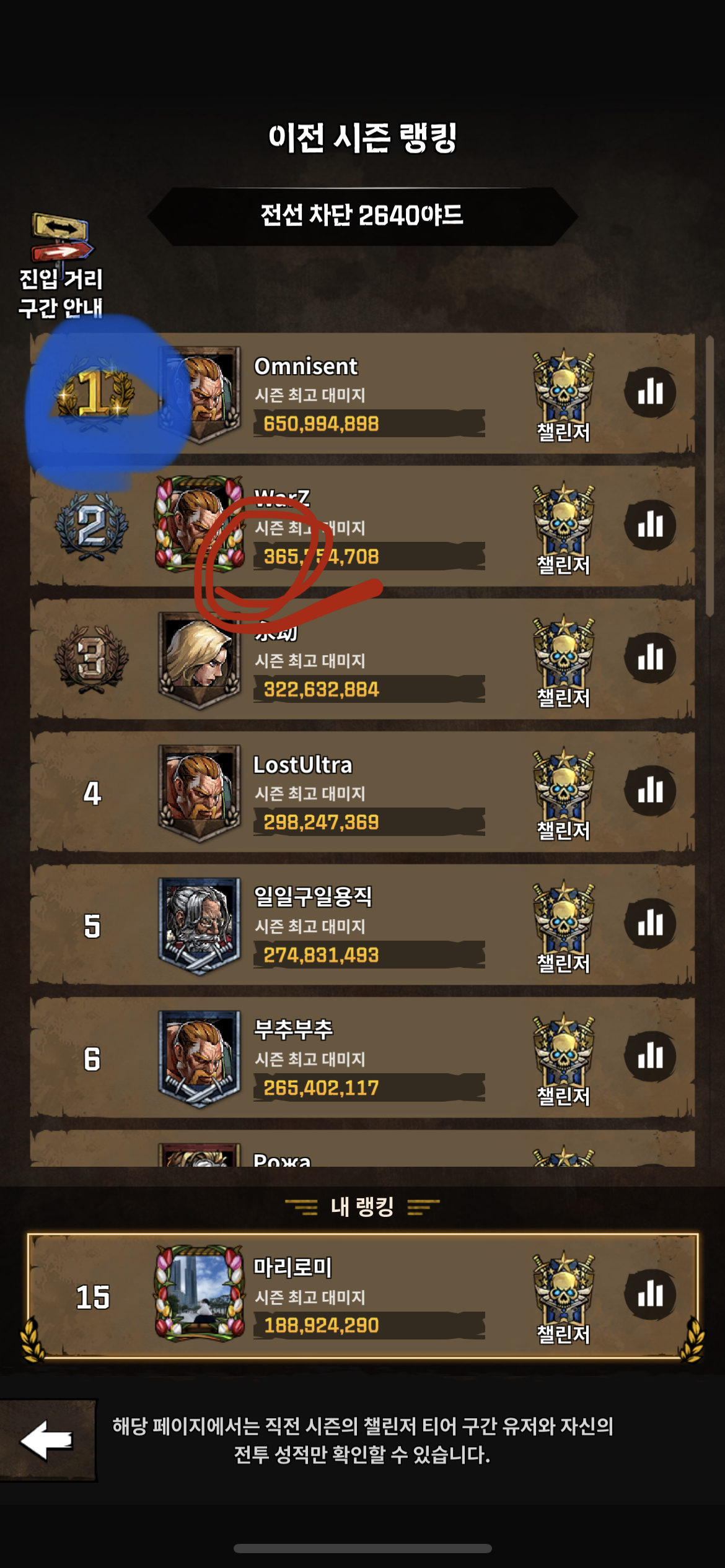
Task: View battle stats for Omnisent
Action: coord(649,392)
